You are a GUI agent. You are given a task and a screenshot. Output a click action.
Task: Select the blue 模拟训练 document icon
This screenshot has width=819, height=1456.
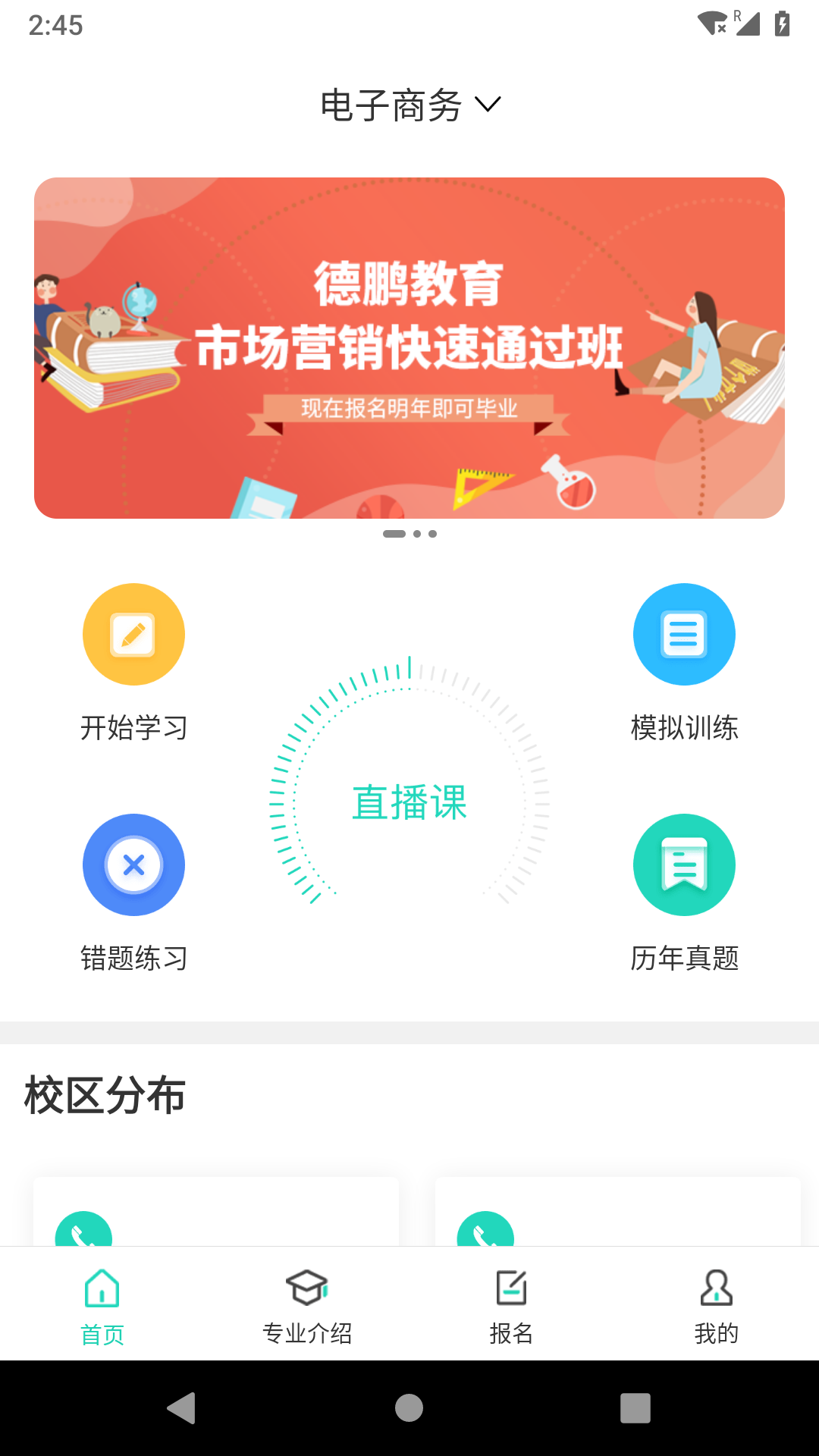(684, 635)
